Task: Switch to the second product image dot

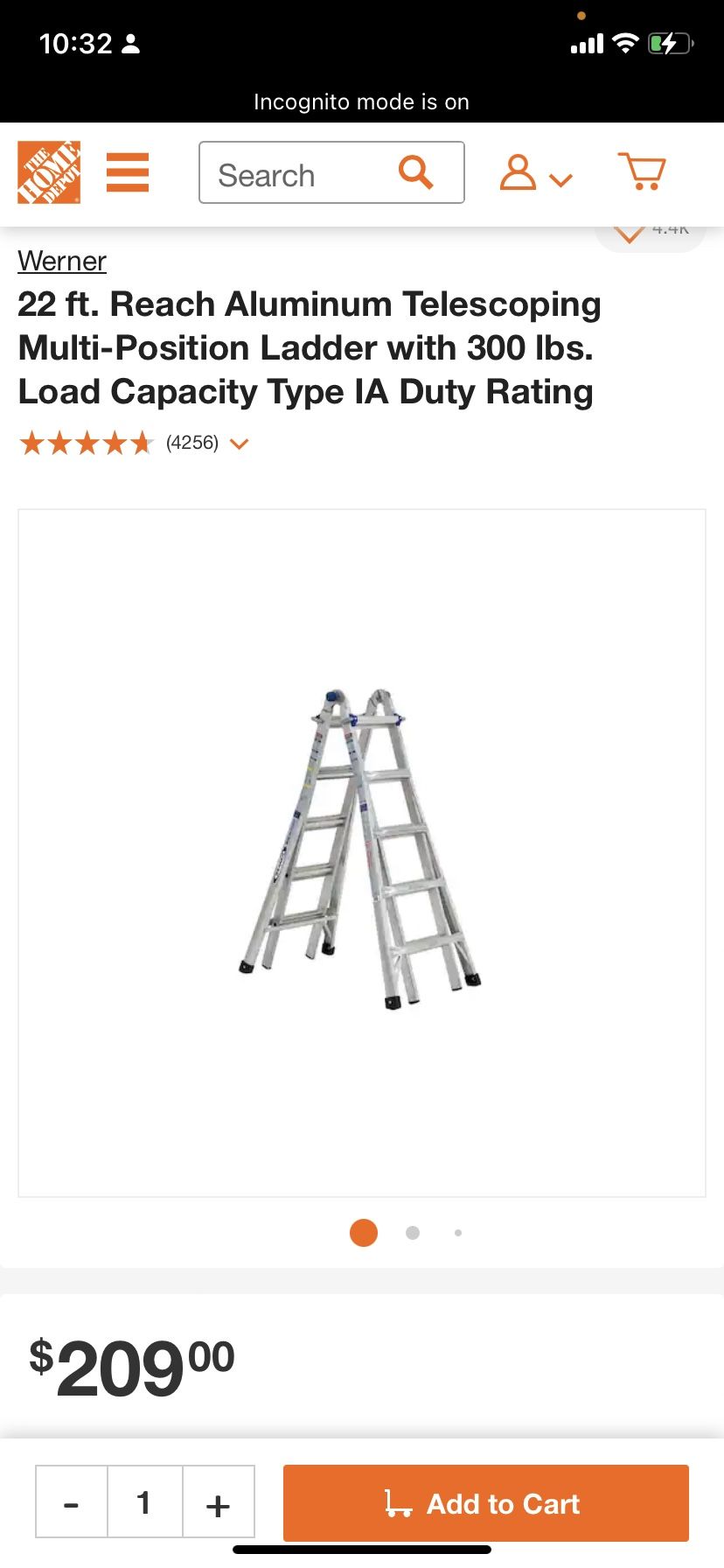Action: pyautogui.click(x=411, y=1232)
